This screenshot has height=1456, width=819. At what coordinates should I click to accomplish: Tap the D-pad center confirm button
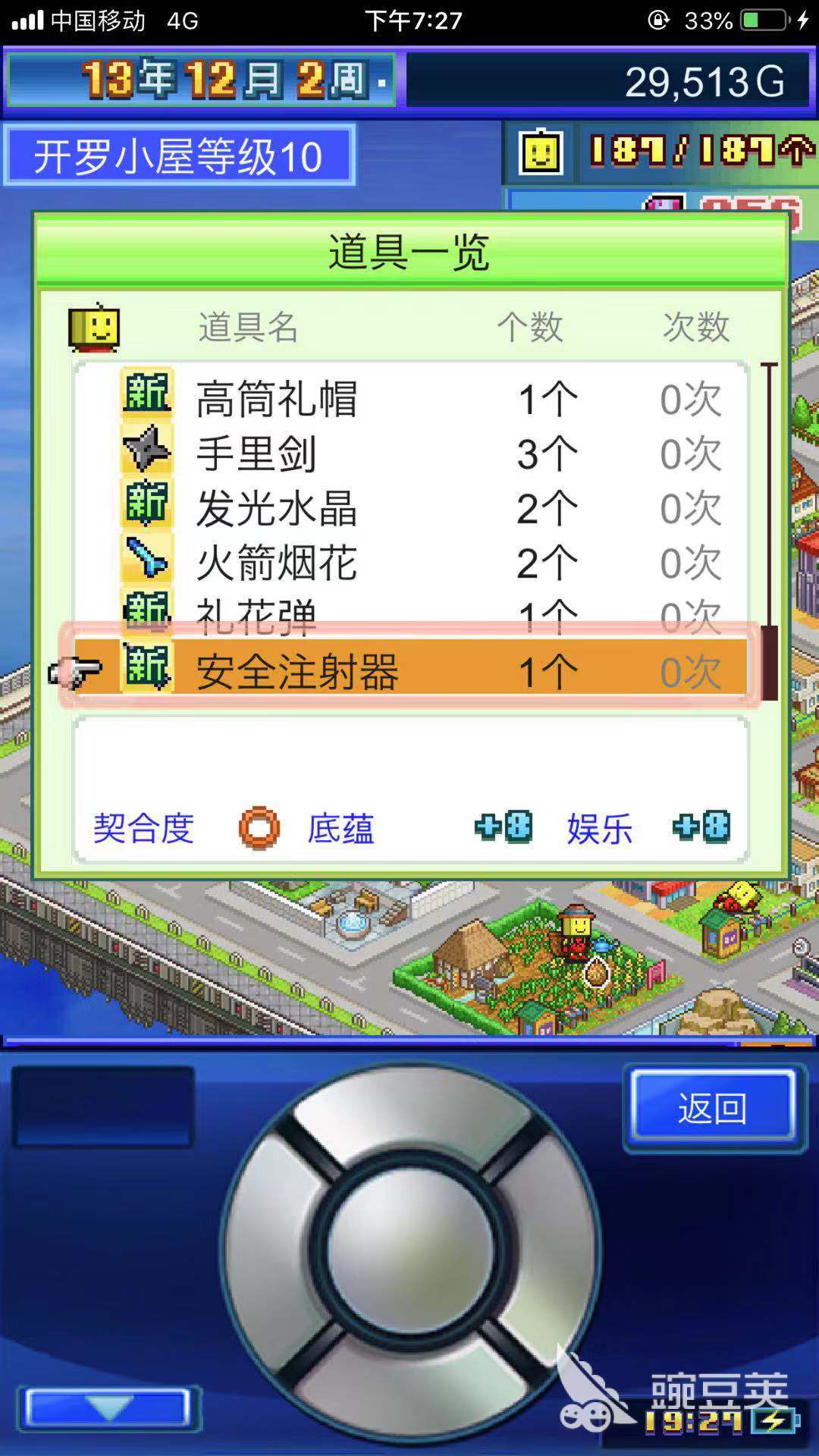pyautogui.click(x=410, y=1248)
